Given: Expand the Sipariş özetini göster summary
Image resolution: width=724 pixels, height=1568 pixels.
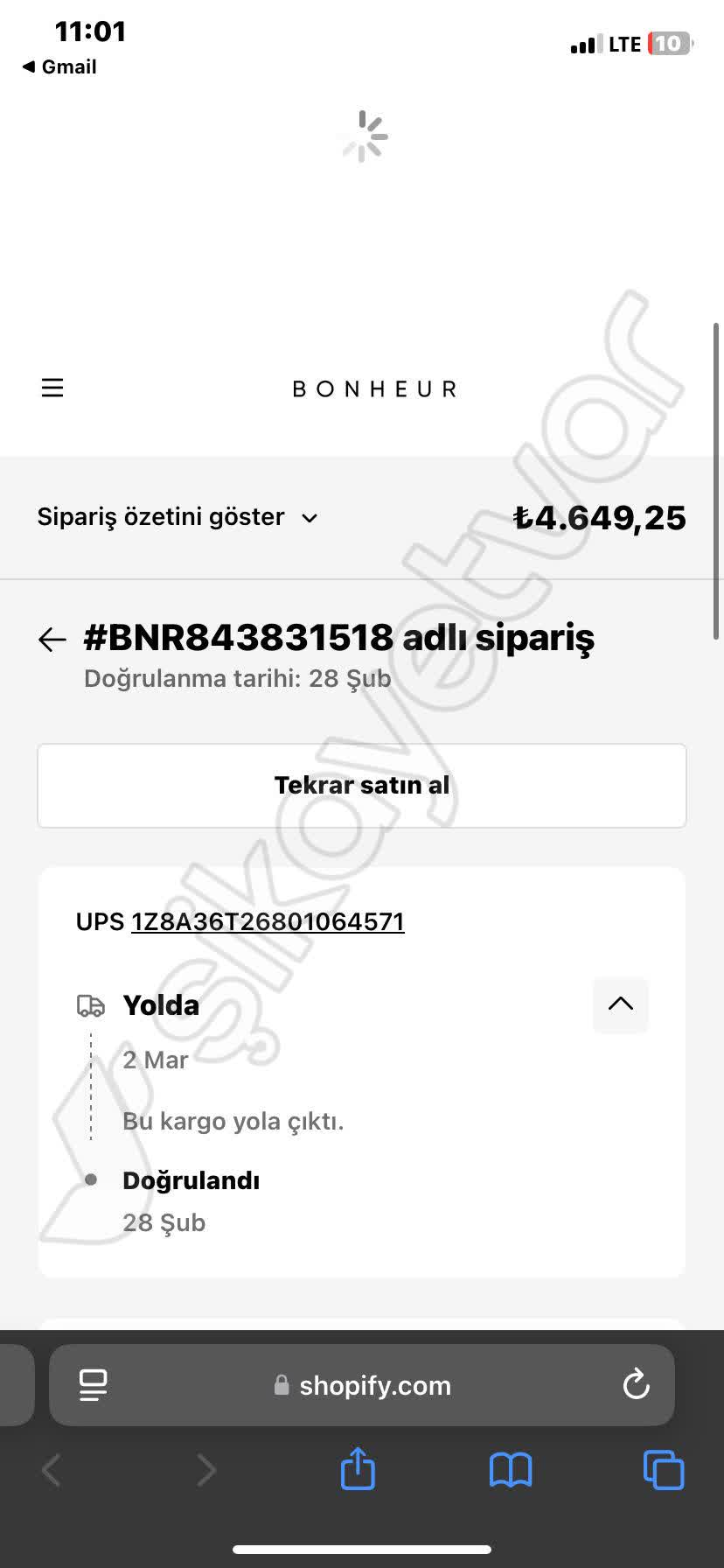Looking at the screenshot, I should pyautogui.click(x=160, y=517).
